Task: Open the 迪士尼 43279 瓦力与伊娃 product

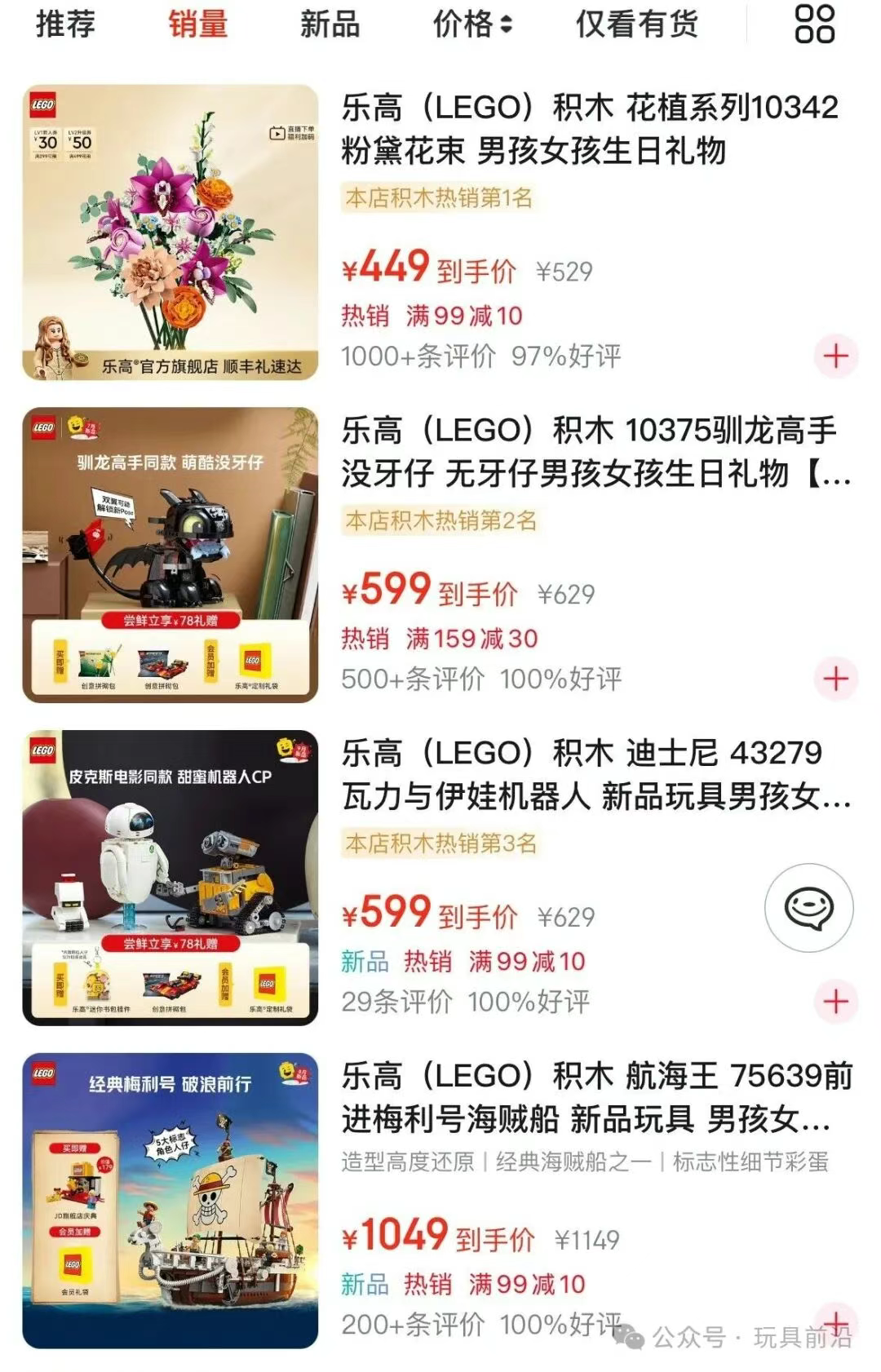Action: (x=589, y=775)
